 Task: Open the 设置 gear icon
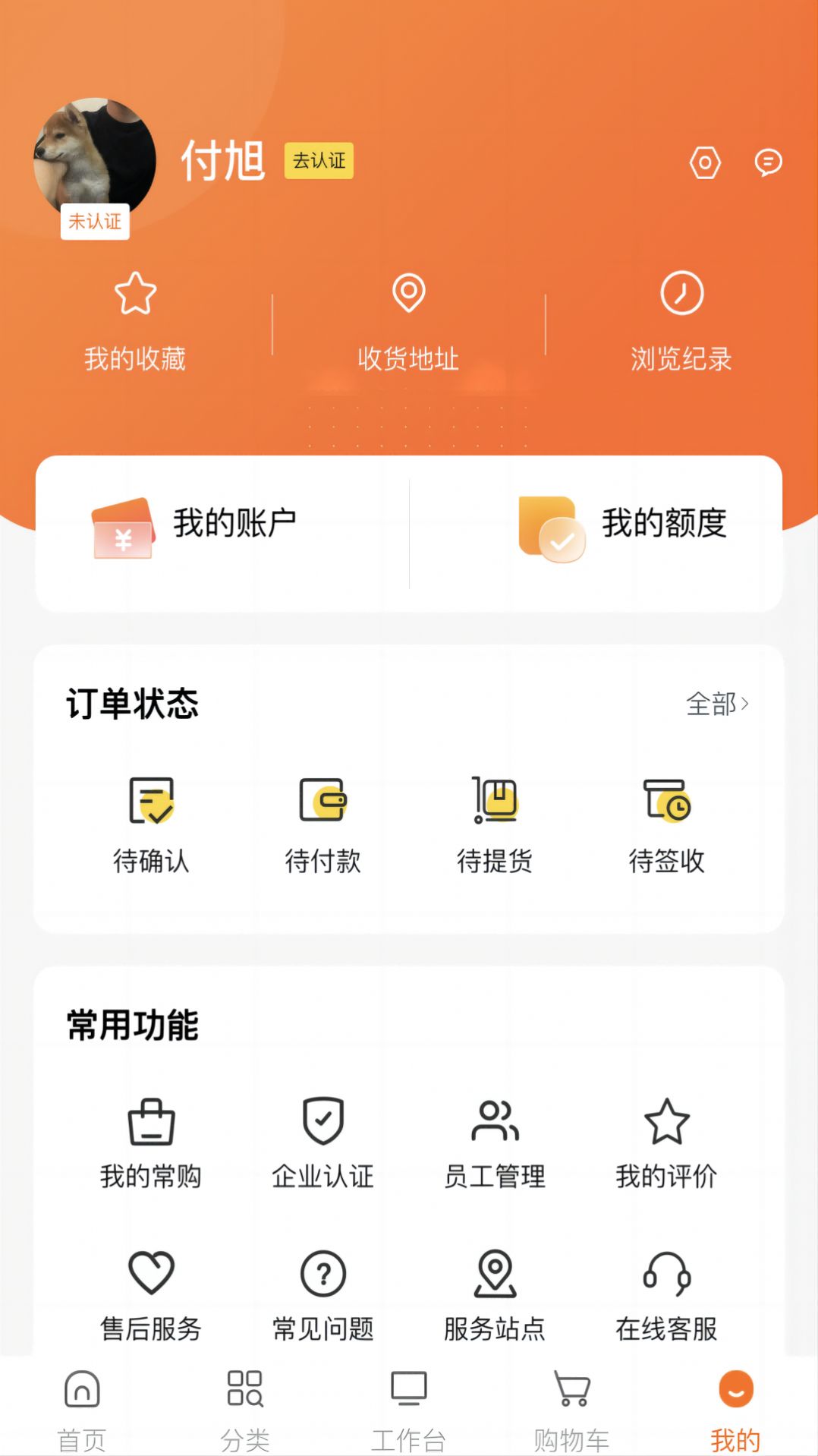click(705, 162)
